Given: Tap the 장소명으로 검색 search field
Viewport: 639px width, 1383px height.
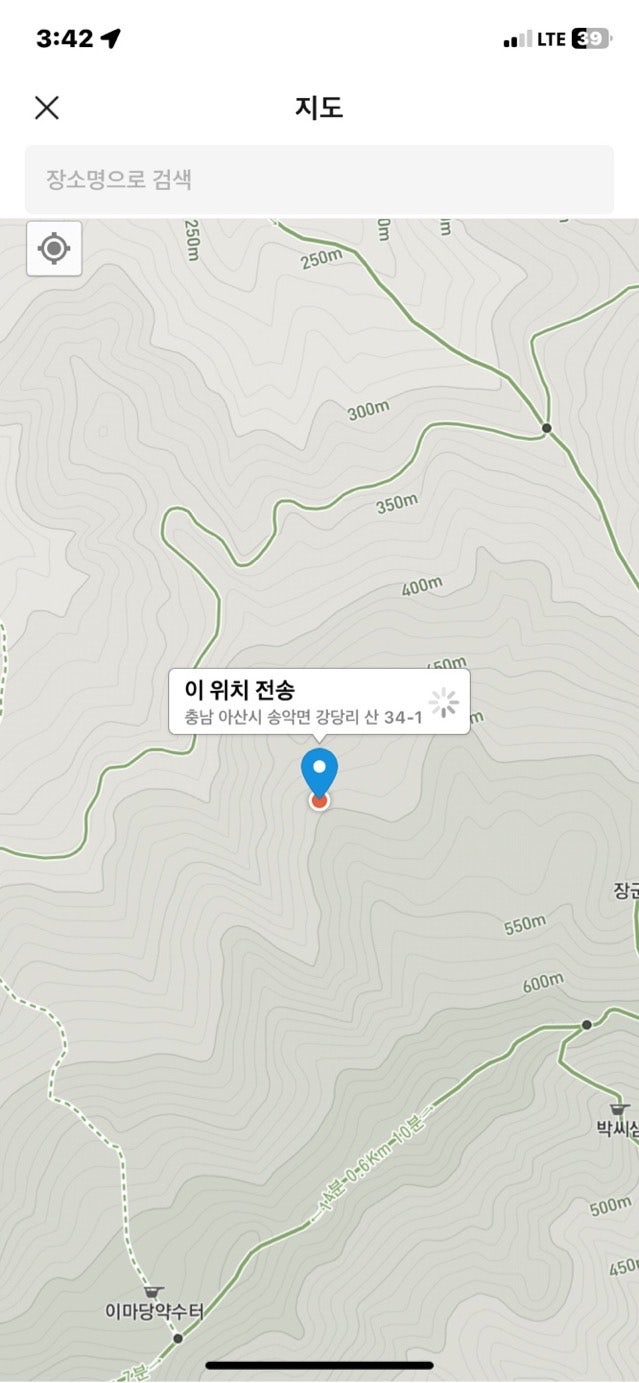Looking at the screenshot, I should (319, 180).
